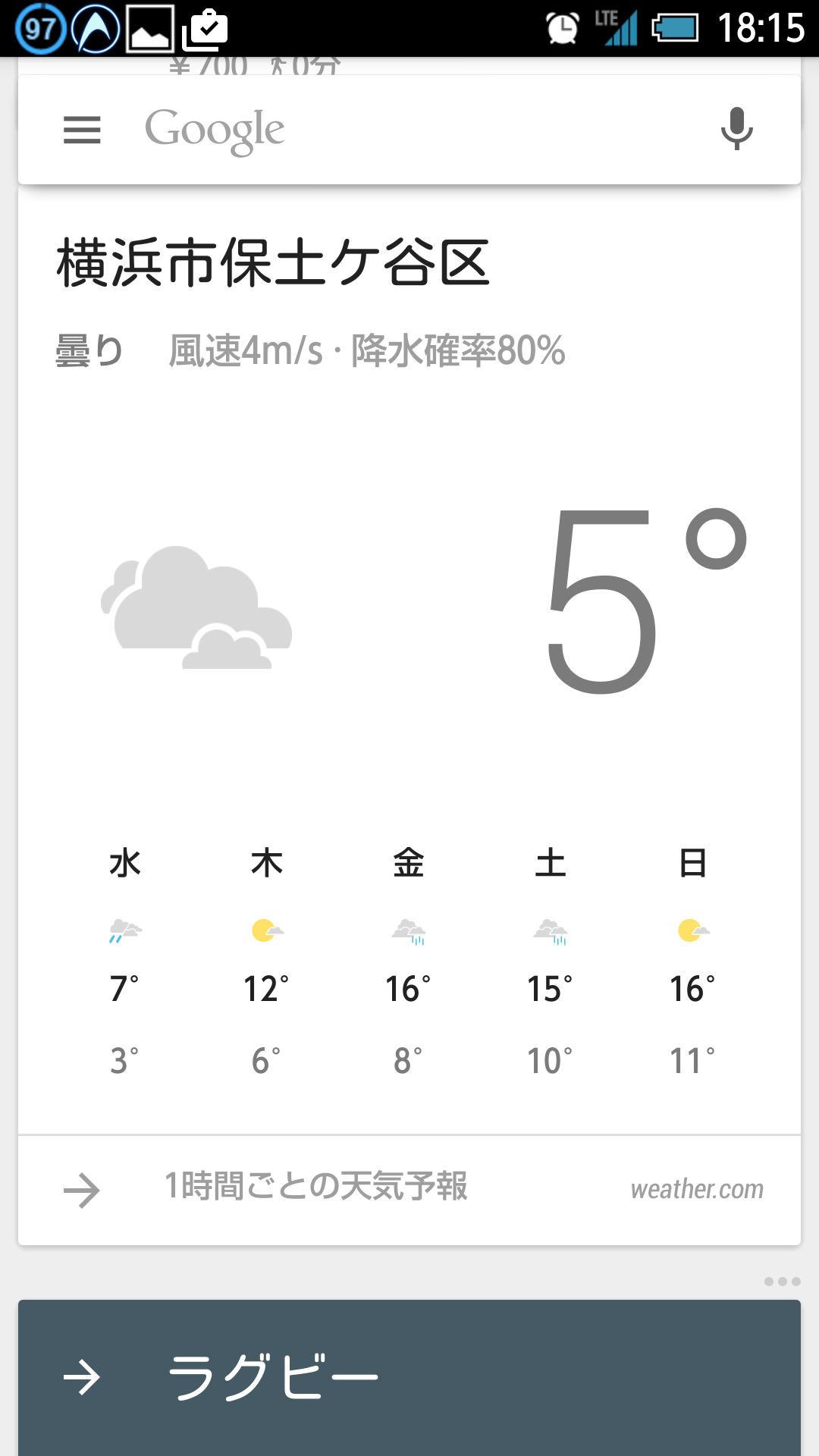Start voice search with the microphone
Viewport: 819px width, 1456px height.
click(736, 129)
